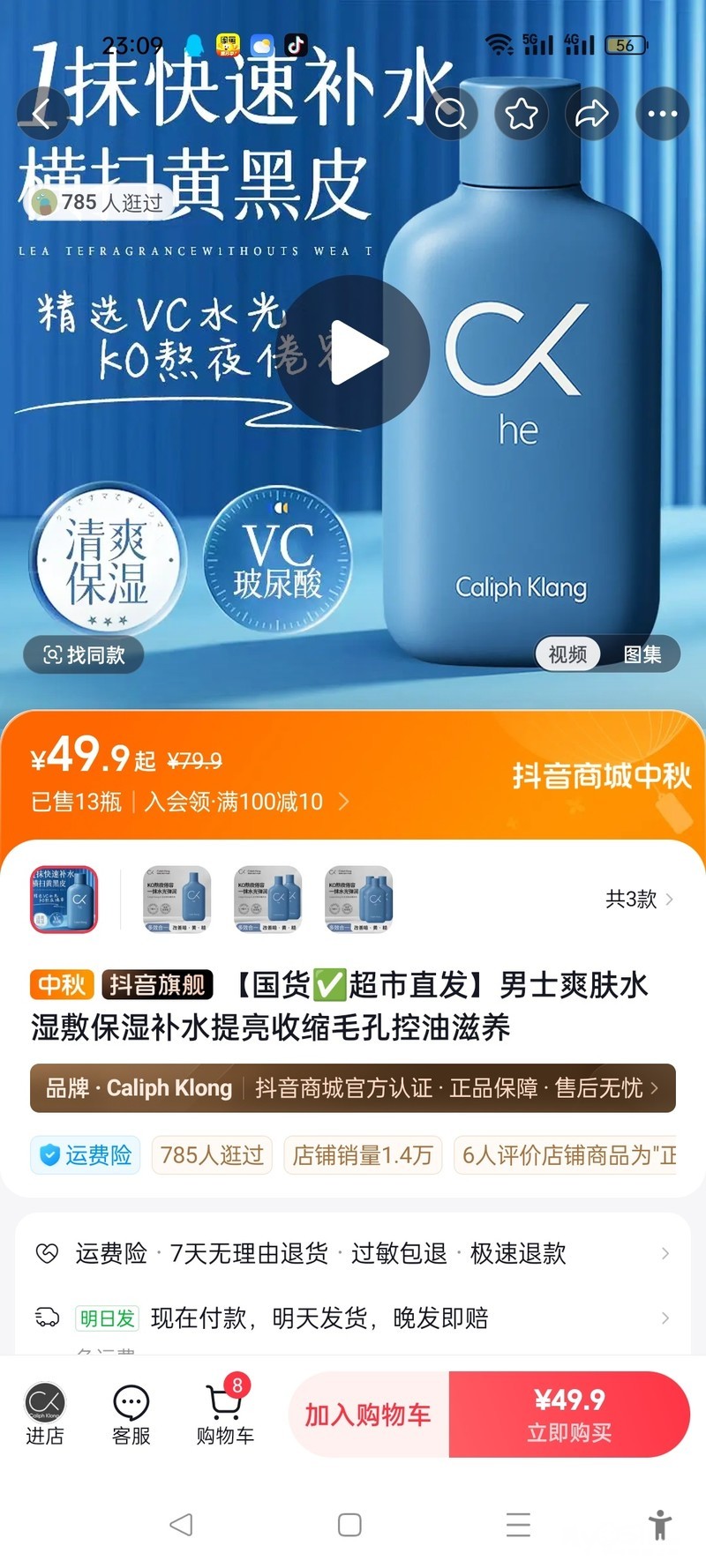Favorite this product with the star icon
This screenshot has width=706, height=1568.
tap(522, 113)
